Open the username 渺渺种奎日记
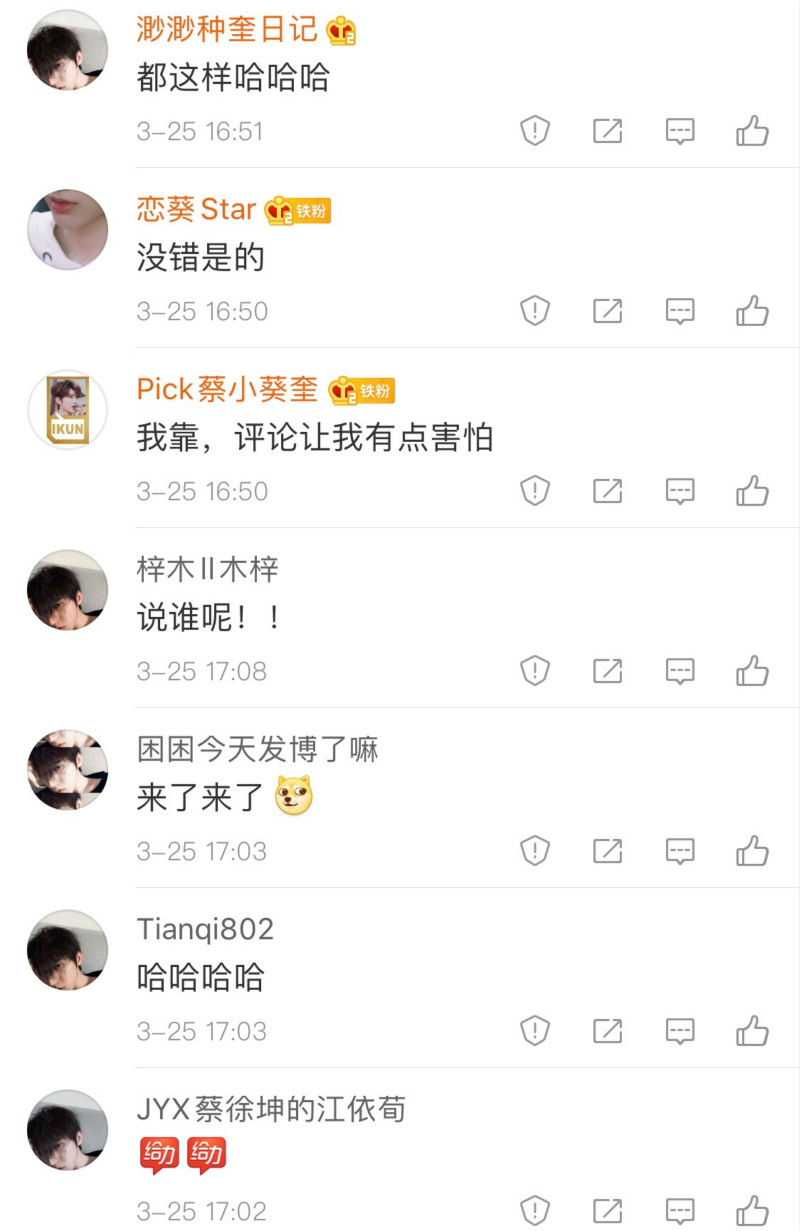800x1231 pixels. click(x=226, y=30)
